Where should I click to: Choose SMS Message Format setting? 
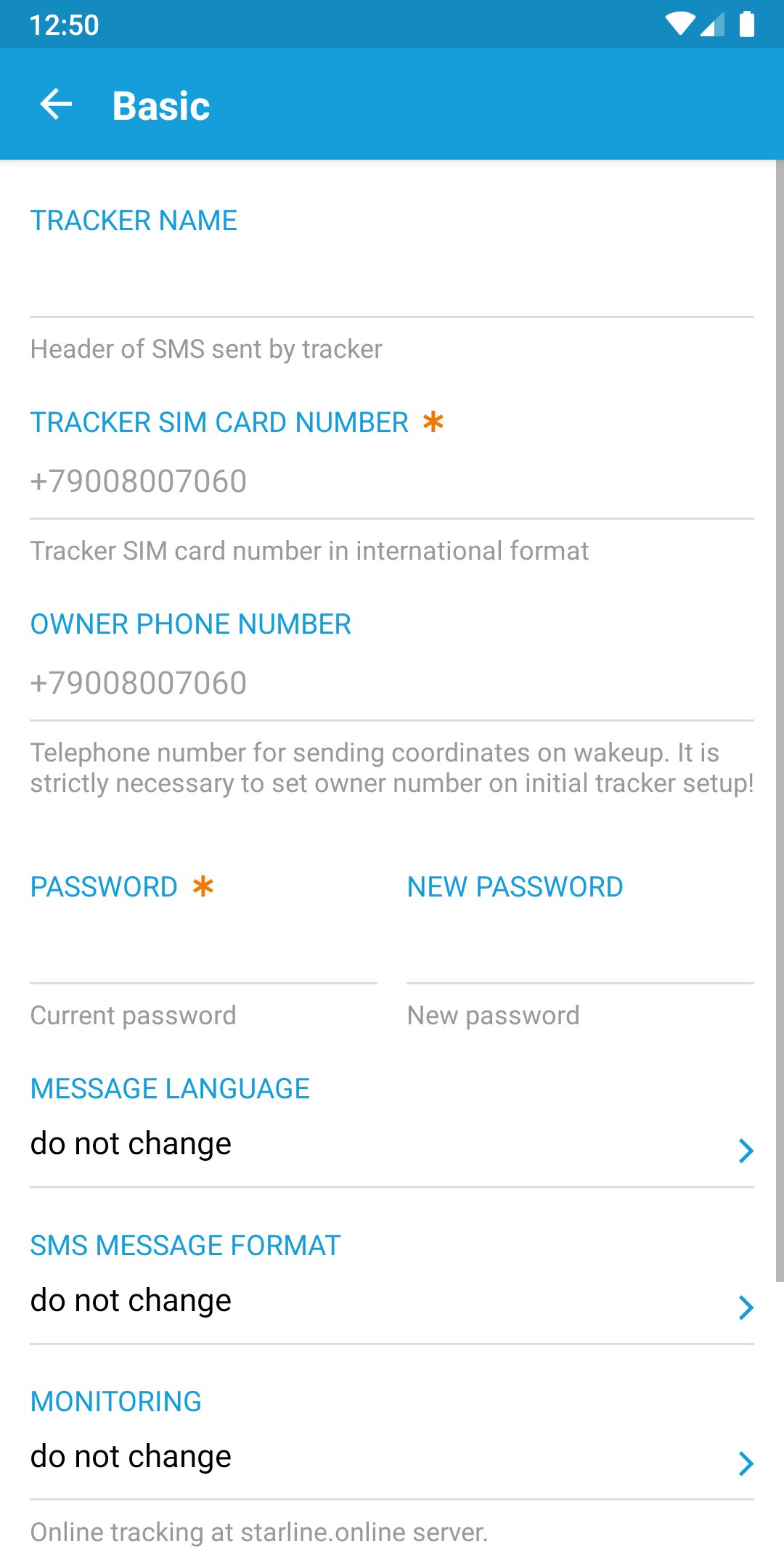(x=392, y=1301)
